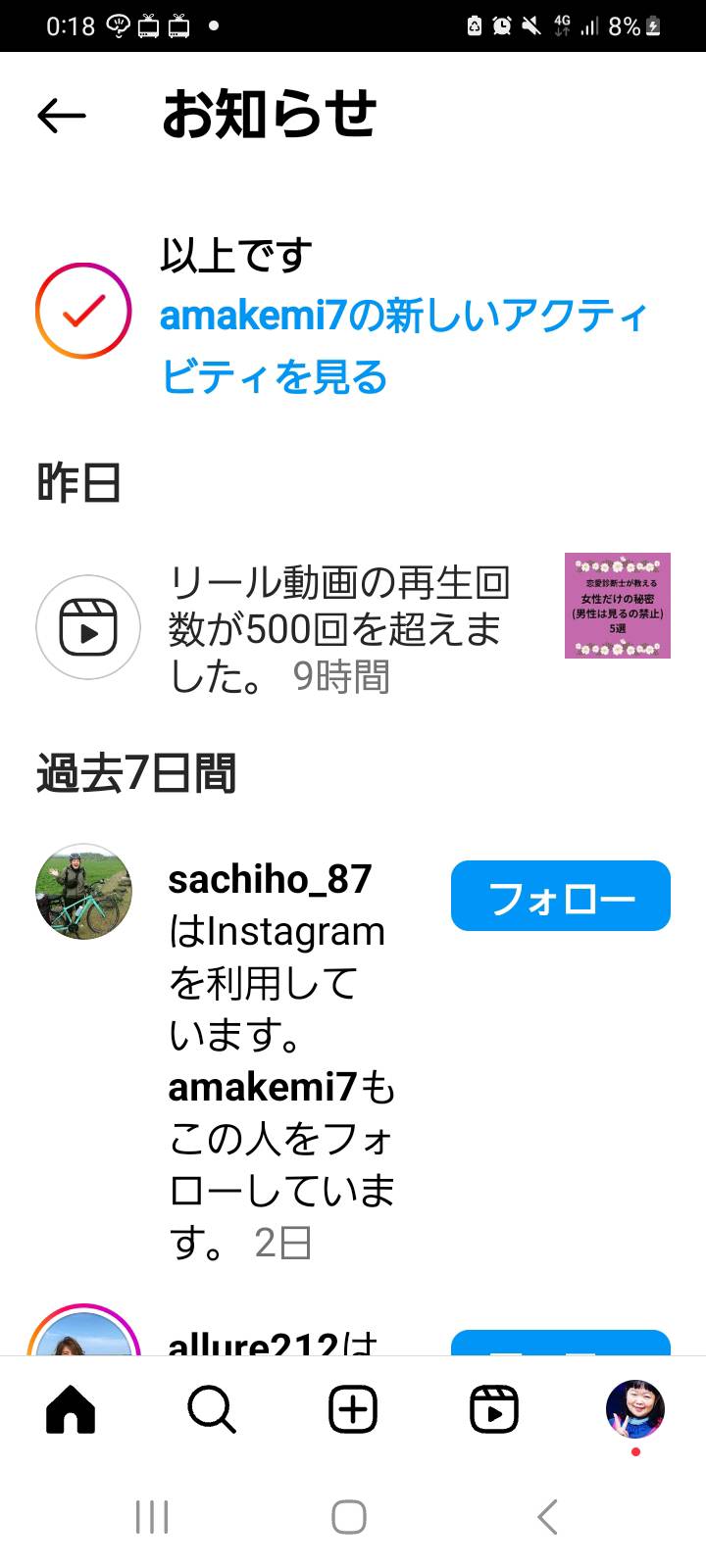
Task: Open sachiho_87's profile picture
Action: pyautogui.click(x=83, y=891)
